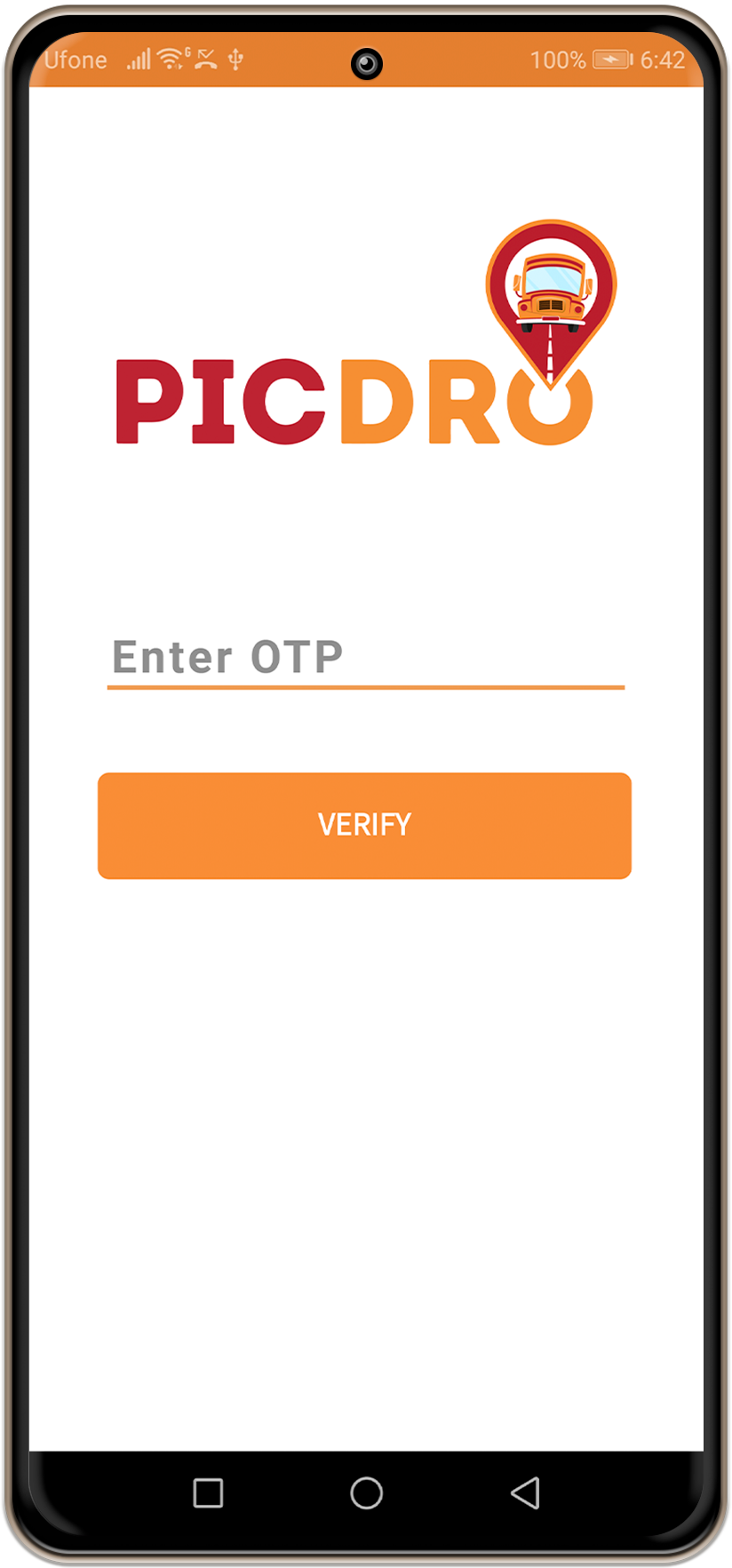Go back using the navigation bar

click(525, 1492)
